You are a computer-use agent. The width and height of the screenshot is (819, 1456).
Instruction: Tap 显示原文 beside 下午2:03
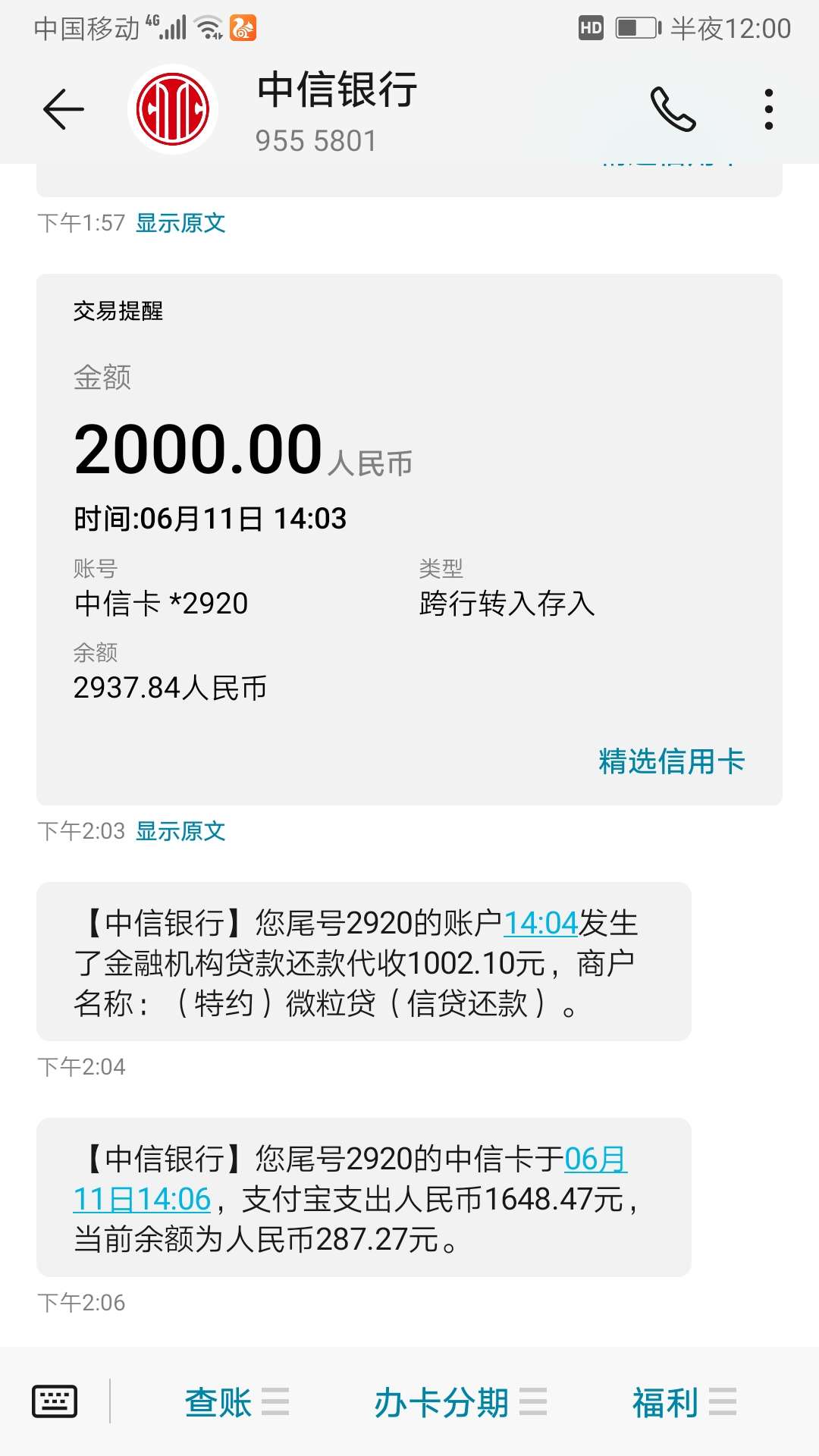coord(180,831)
